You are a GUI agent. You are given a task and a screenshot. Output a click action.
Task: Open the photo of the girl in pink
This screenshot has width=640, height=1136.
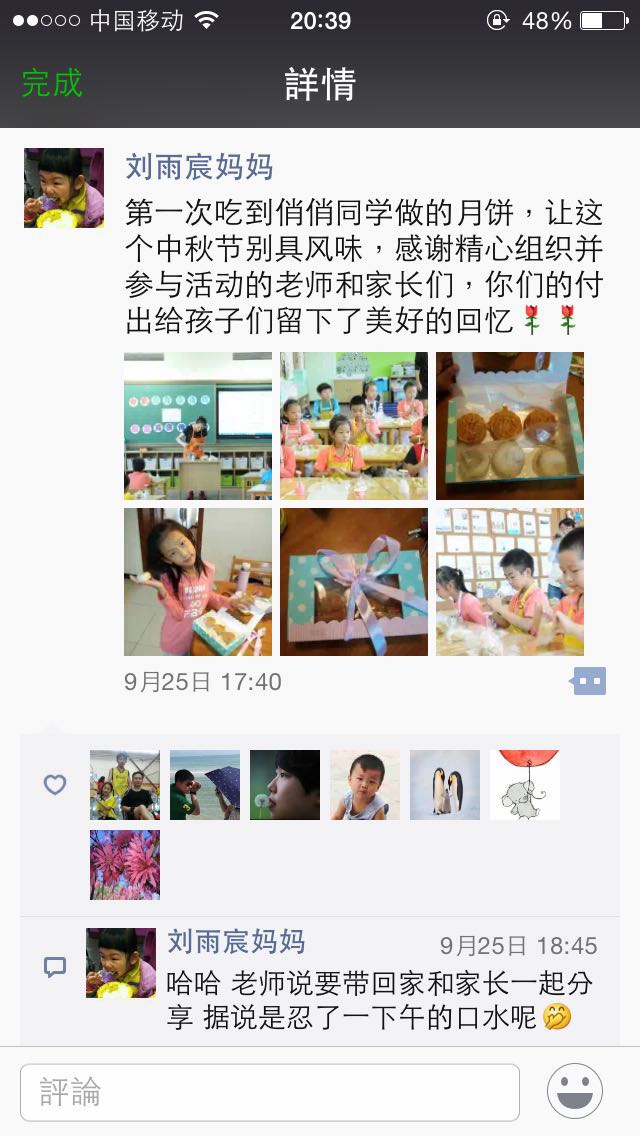[x=198, y=582]
